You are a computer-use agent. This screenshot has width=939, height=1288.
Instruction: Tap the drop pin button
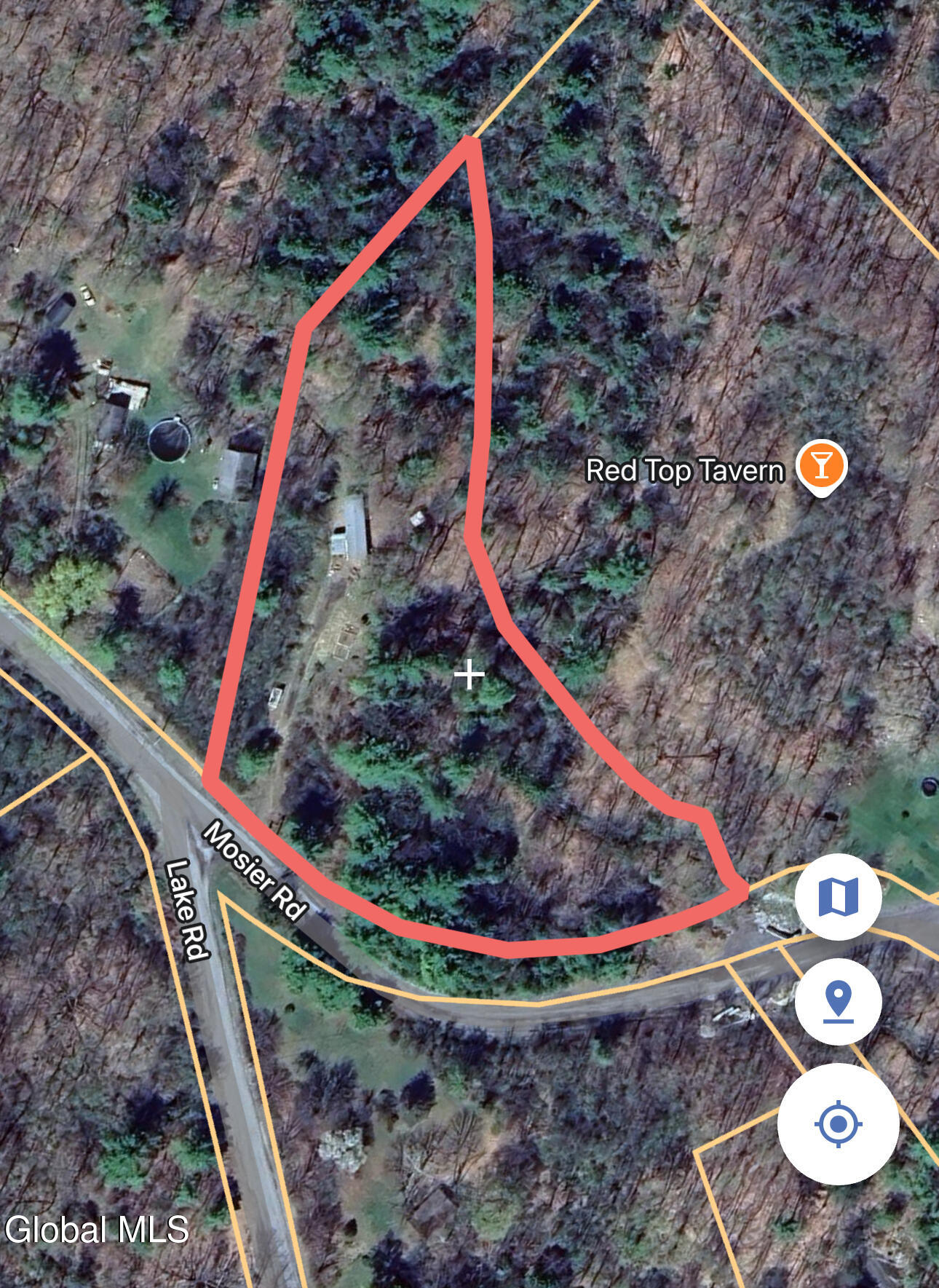838,1002
